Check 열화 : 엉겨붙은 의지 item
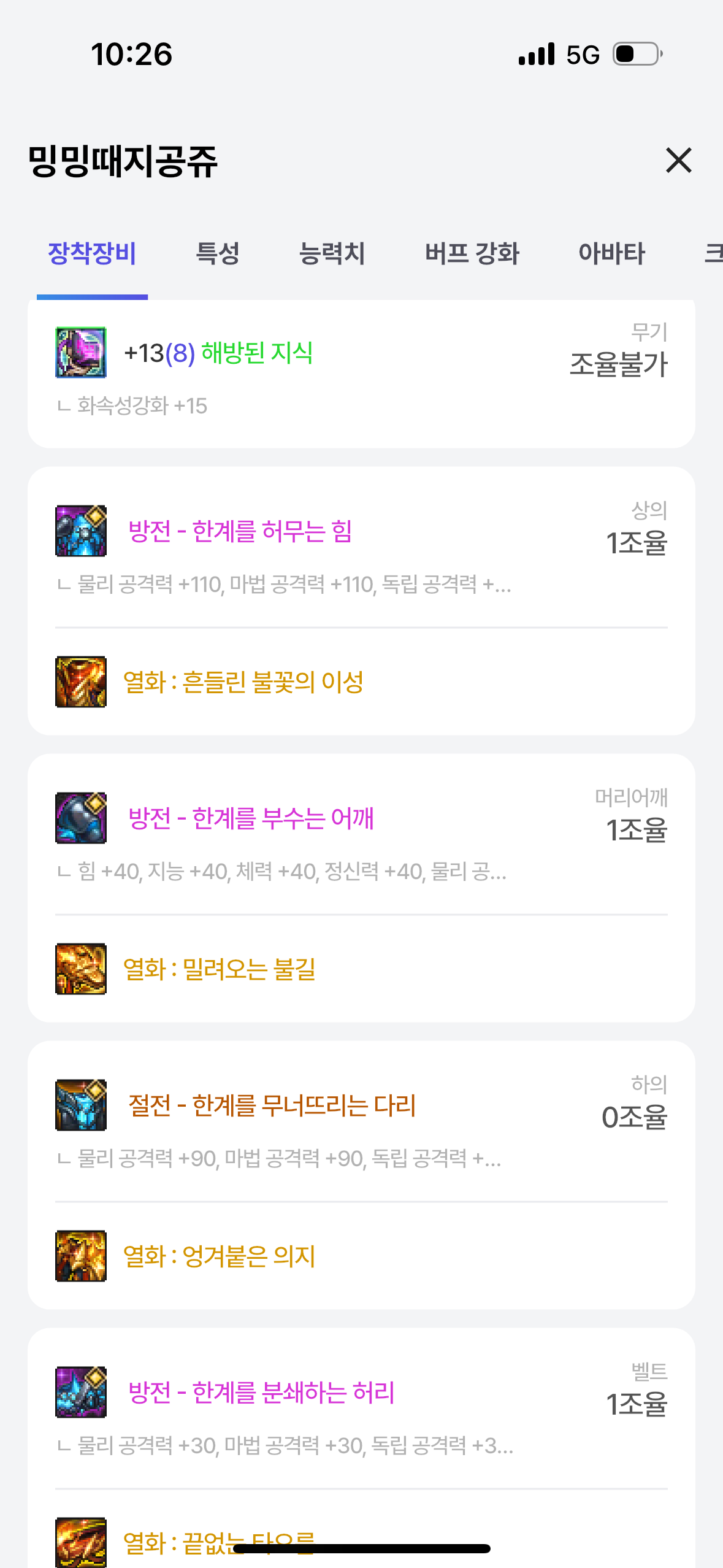Image resolution: width=723 pixels, height=1568 pixels. [219, 1256]
